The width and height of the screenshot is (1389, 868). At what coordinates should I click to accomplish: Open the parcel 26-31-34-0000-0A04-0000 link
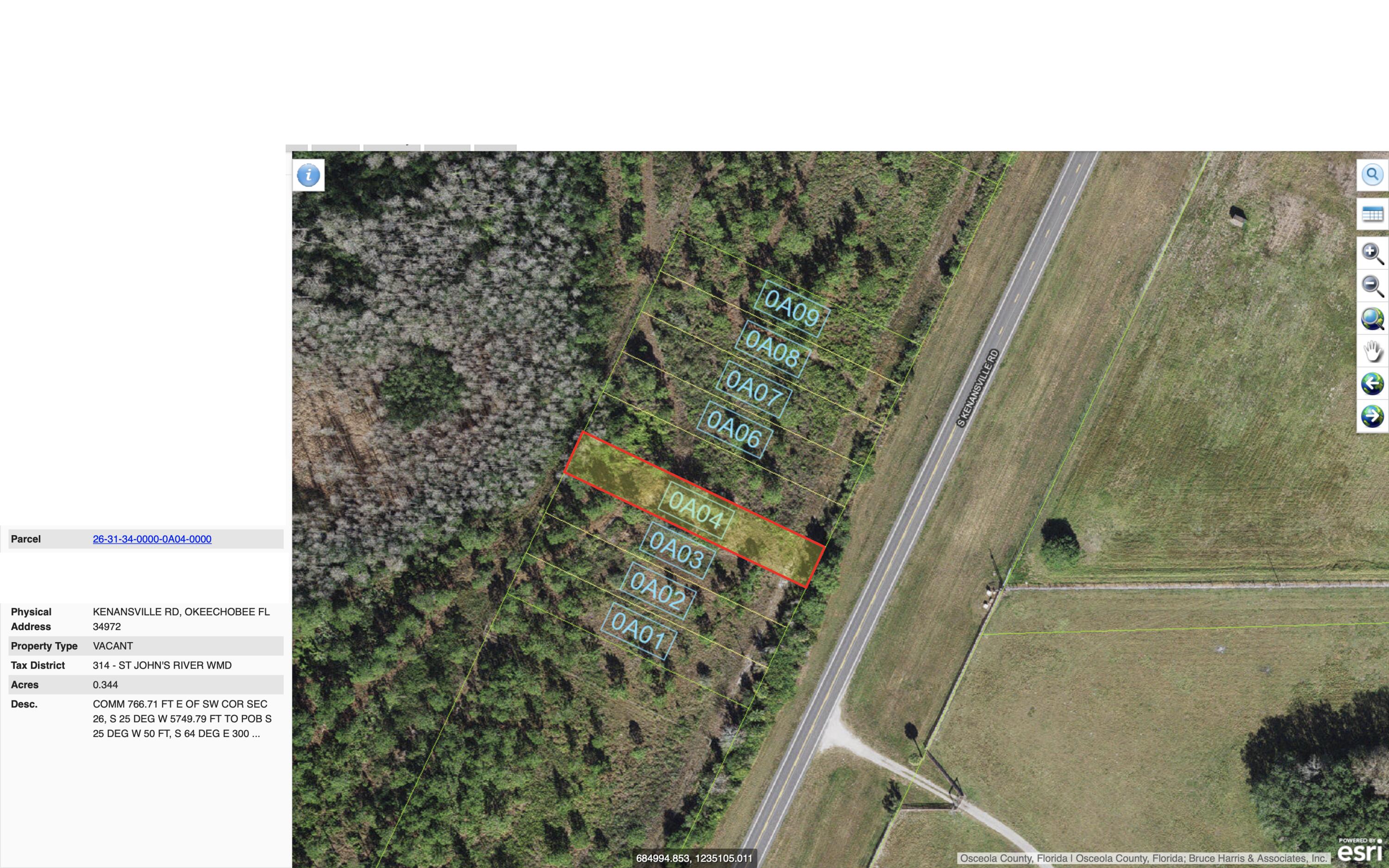coord(151,539)
